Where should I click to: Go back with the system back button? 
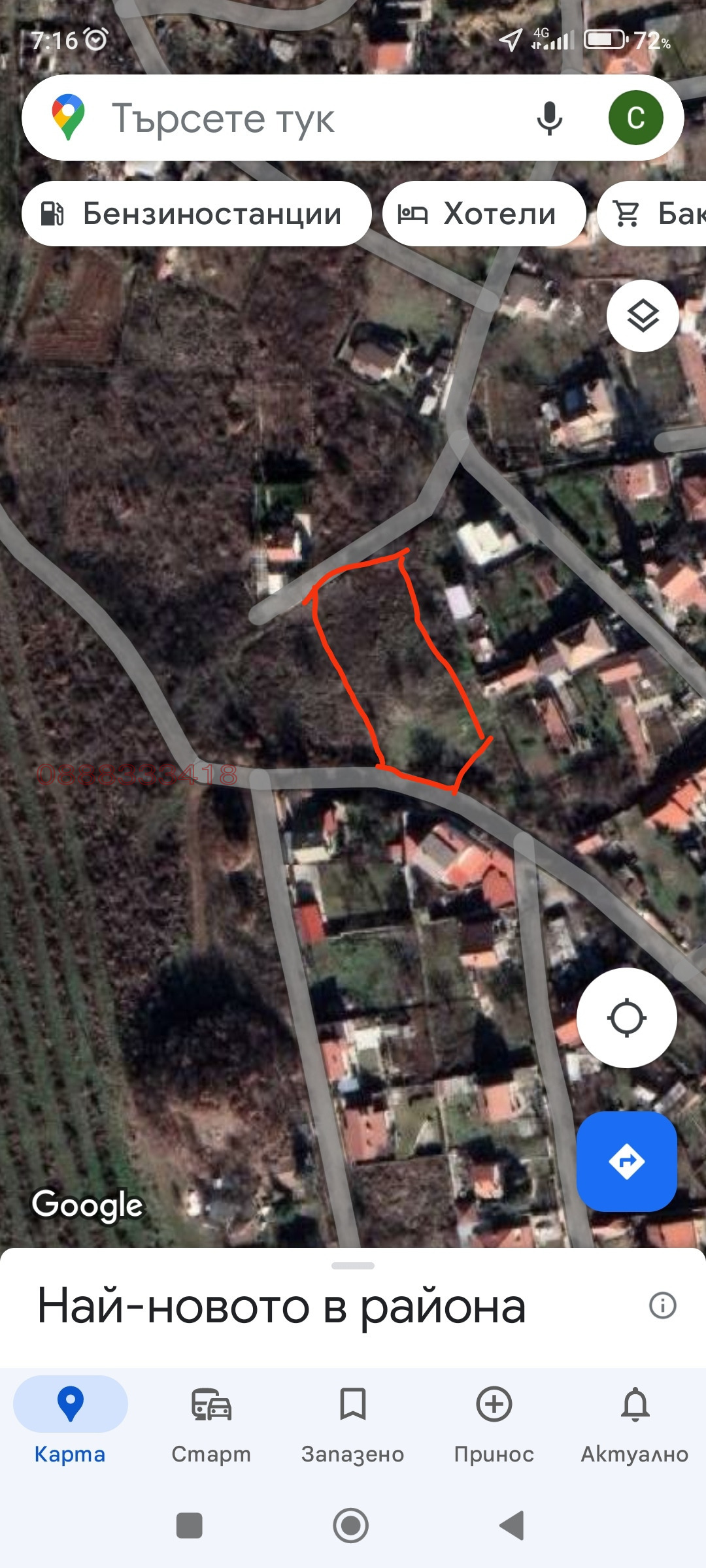(x=512, y=1526)
